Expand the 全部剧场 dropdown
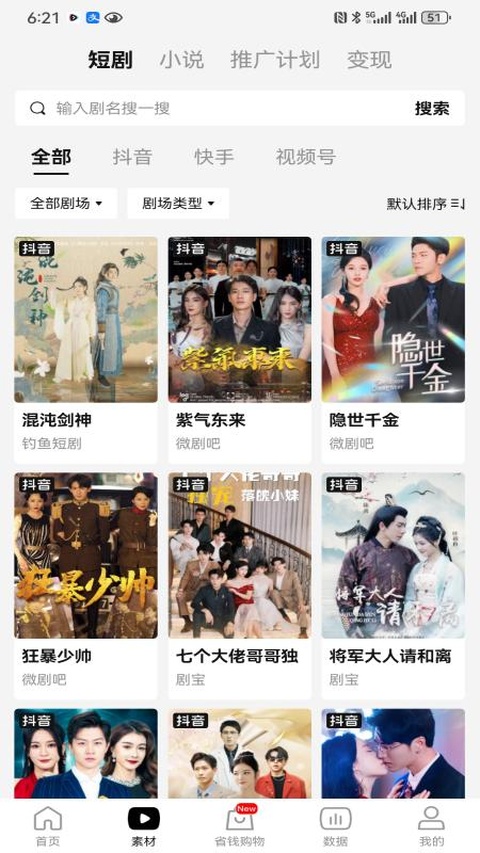480x853 pixels. pos(66,203)
